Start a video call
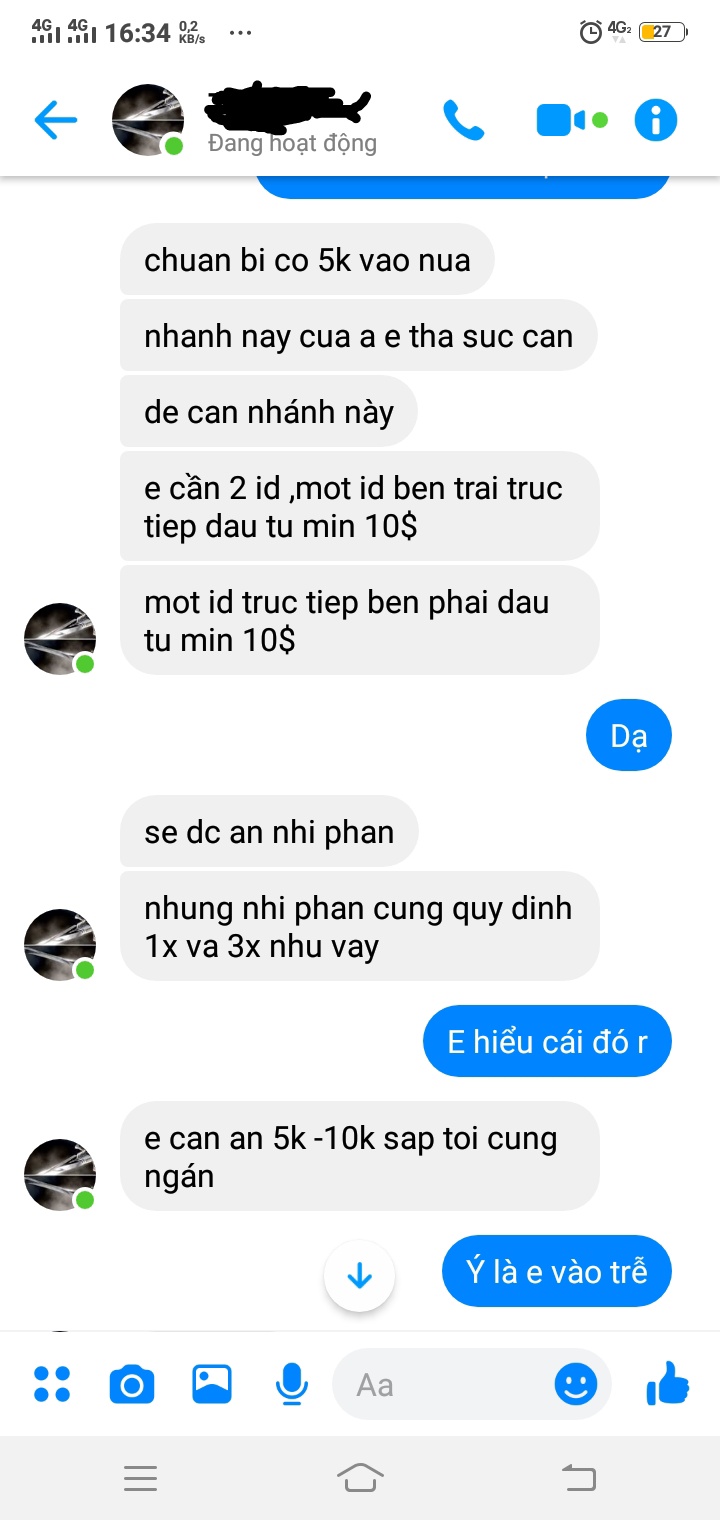The image size is (720, 1520). 566,121
